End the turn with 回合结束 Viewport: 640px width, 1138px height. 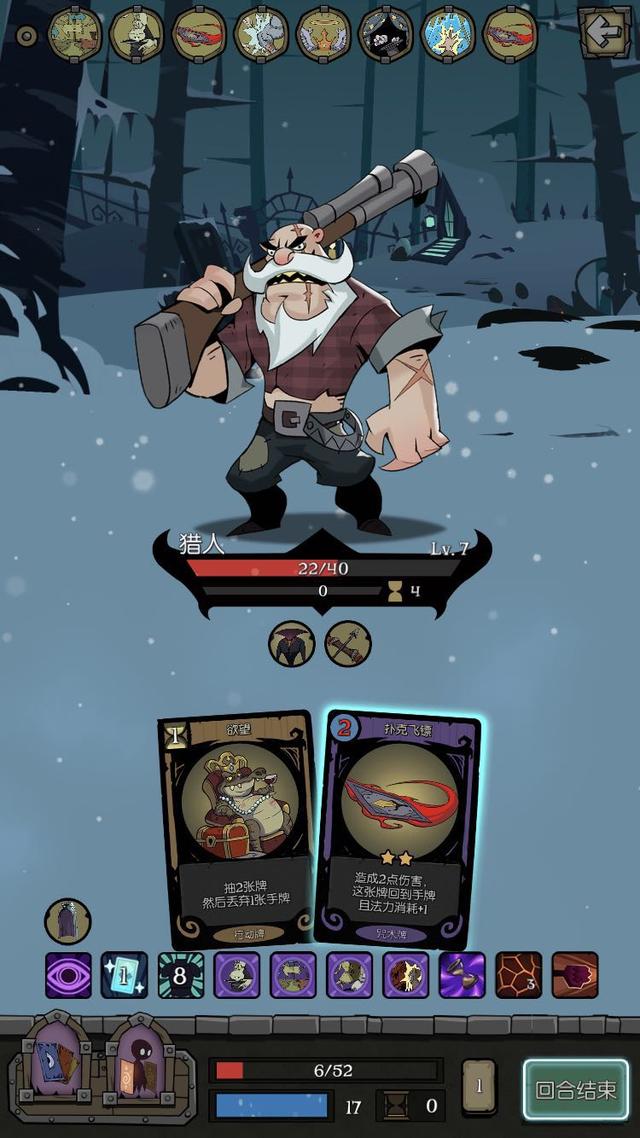click(x=576, y=1089)
